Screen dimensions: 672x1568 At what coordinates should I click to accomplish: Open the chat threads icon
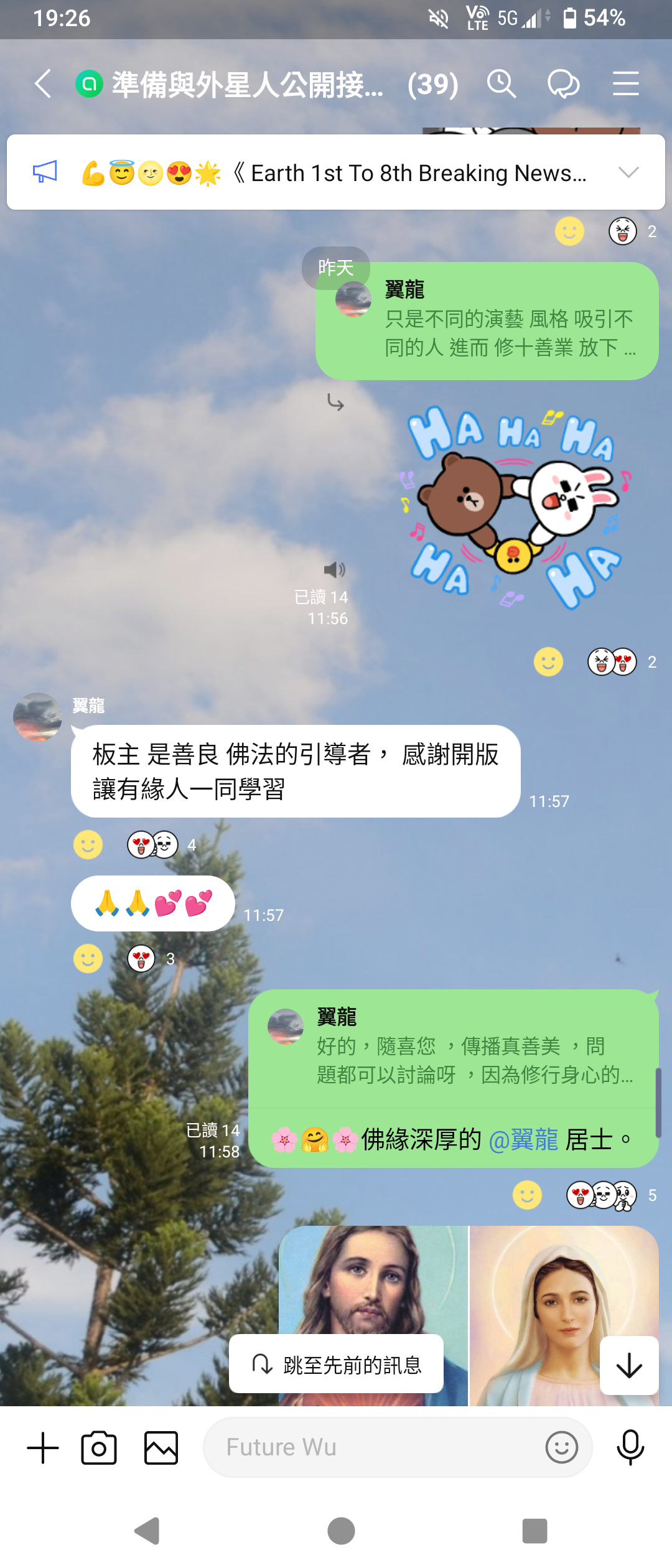(563, 84)
